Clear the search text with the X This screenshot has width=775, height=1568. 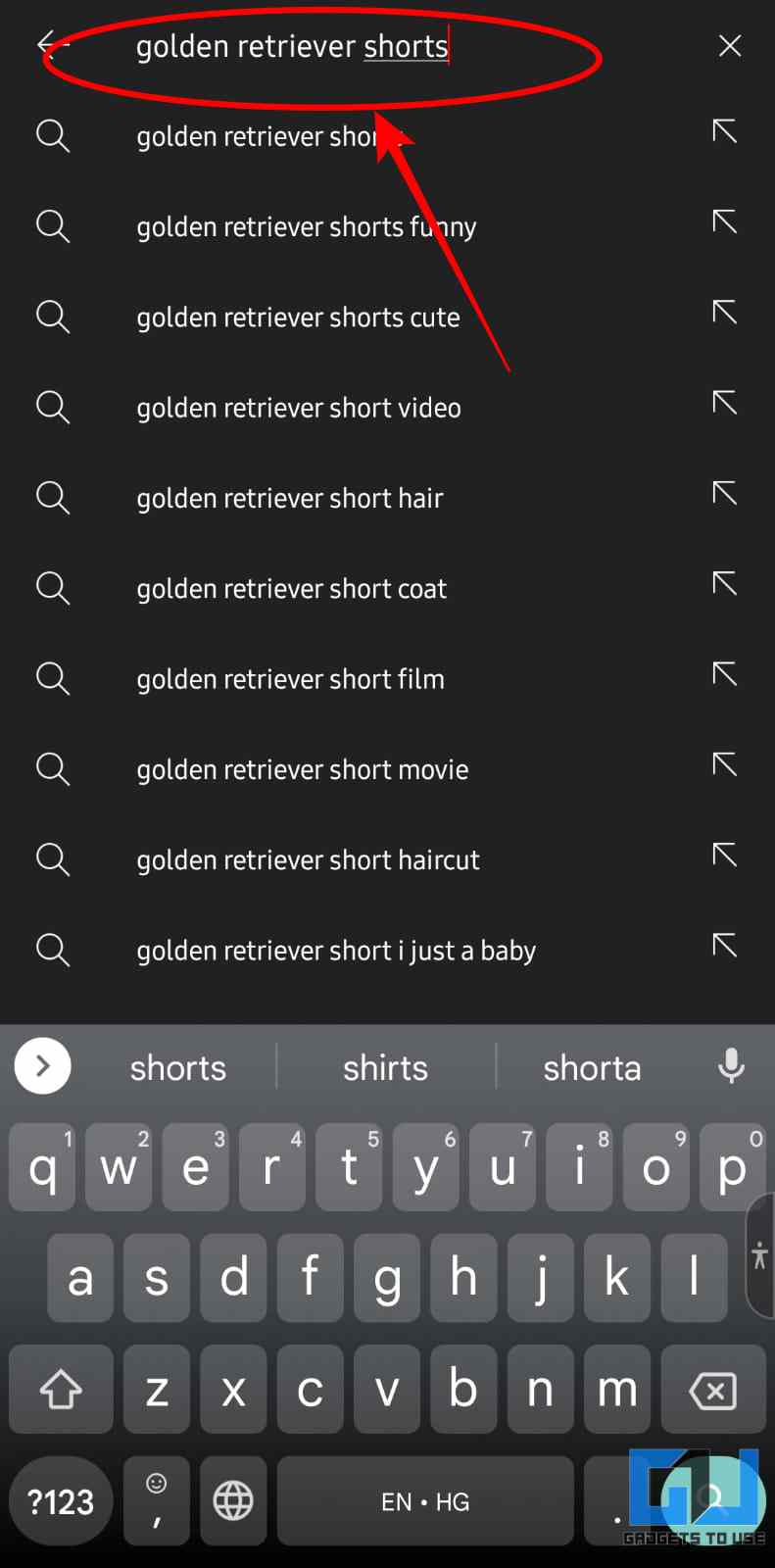(x=730, y=45)
